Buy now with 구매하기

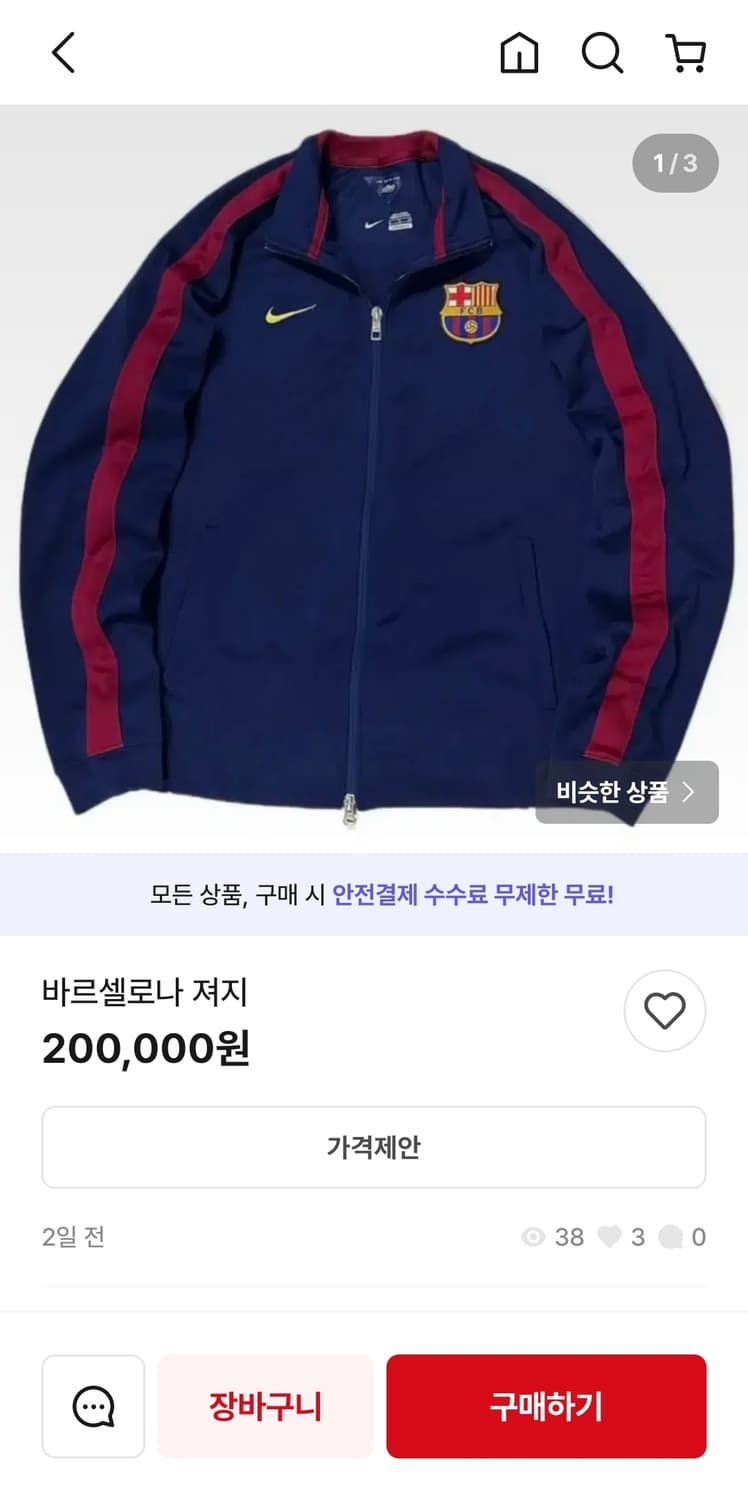546,1406
